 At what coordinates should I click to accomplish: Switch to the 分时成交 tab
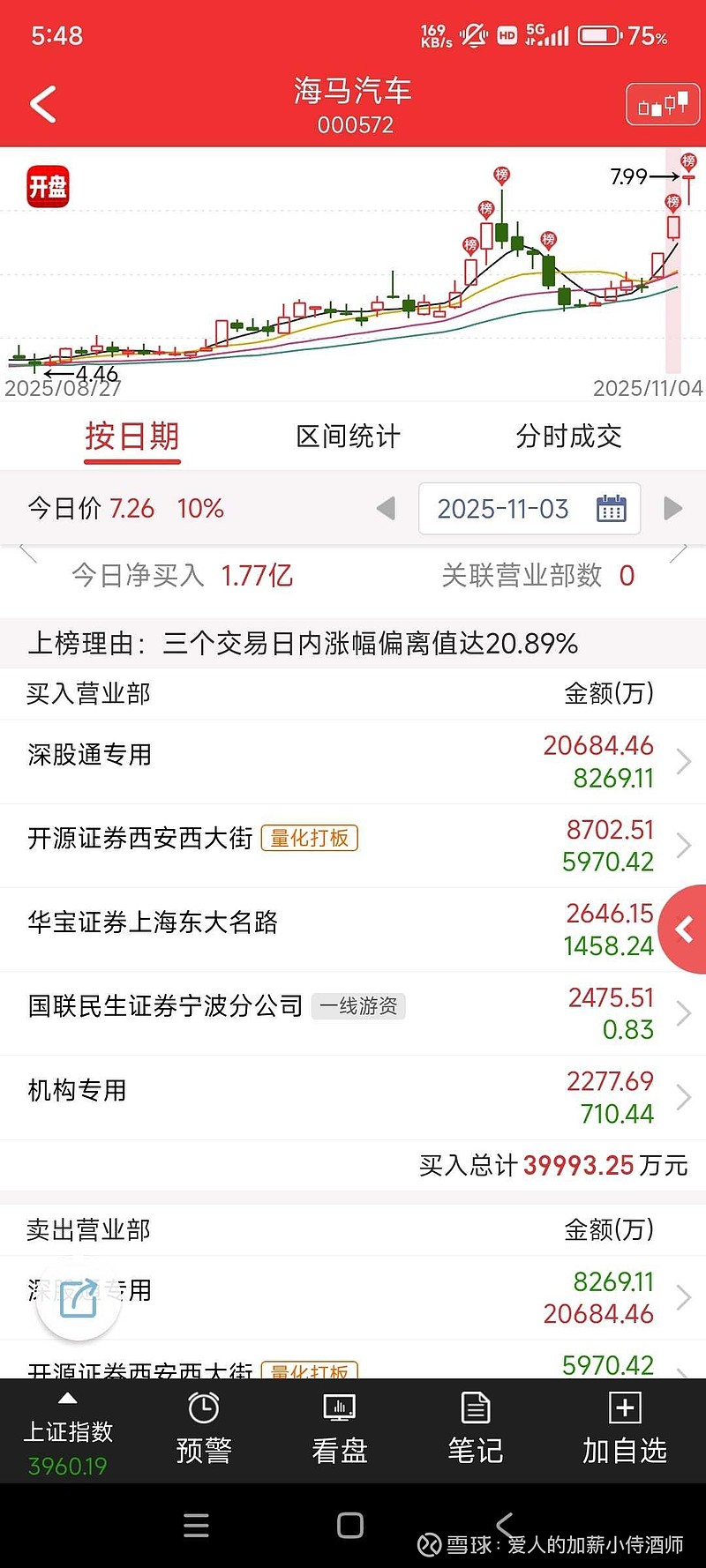click(569, 436)
